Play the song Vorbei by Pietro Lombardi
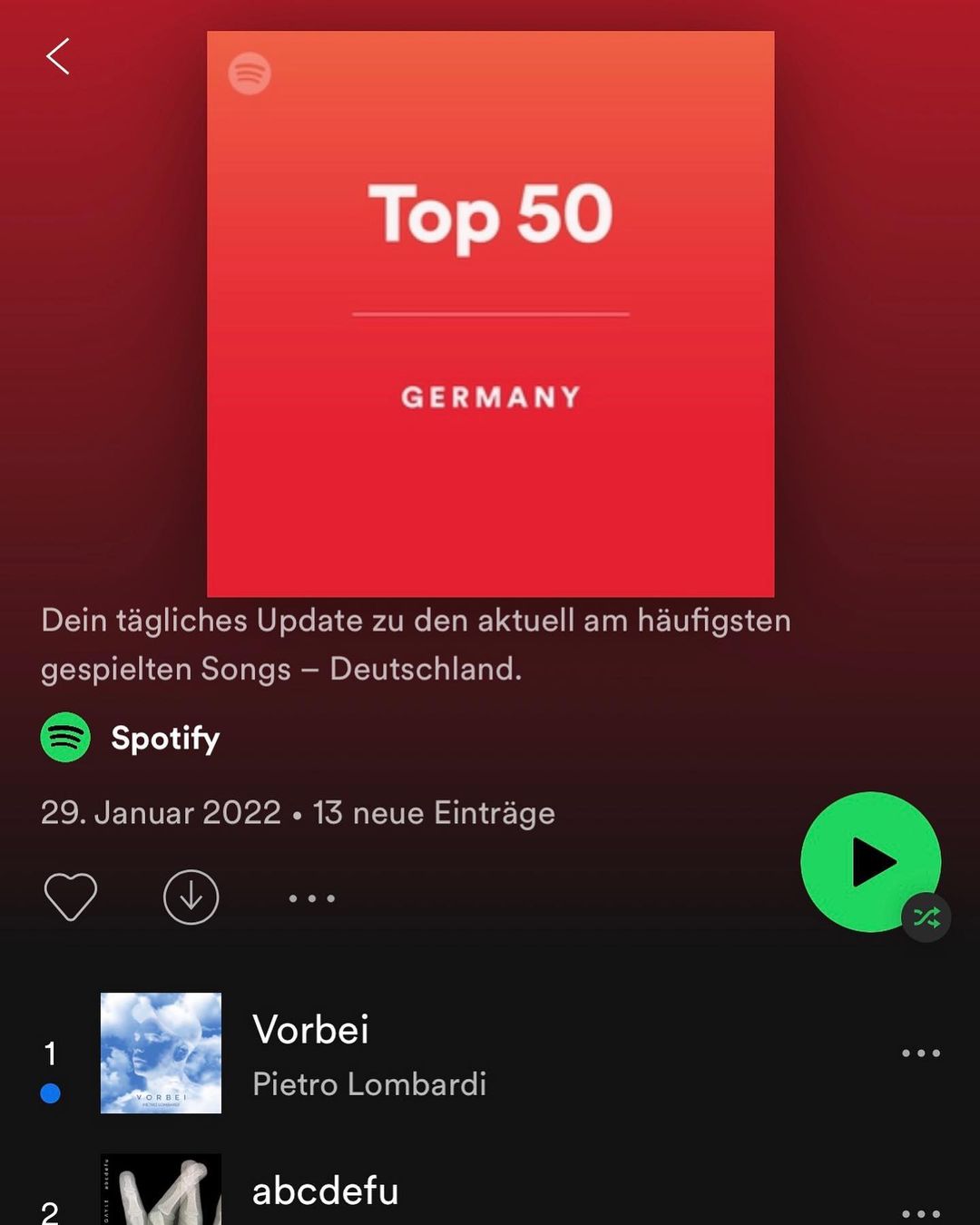 (x=367, y=1053)
